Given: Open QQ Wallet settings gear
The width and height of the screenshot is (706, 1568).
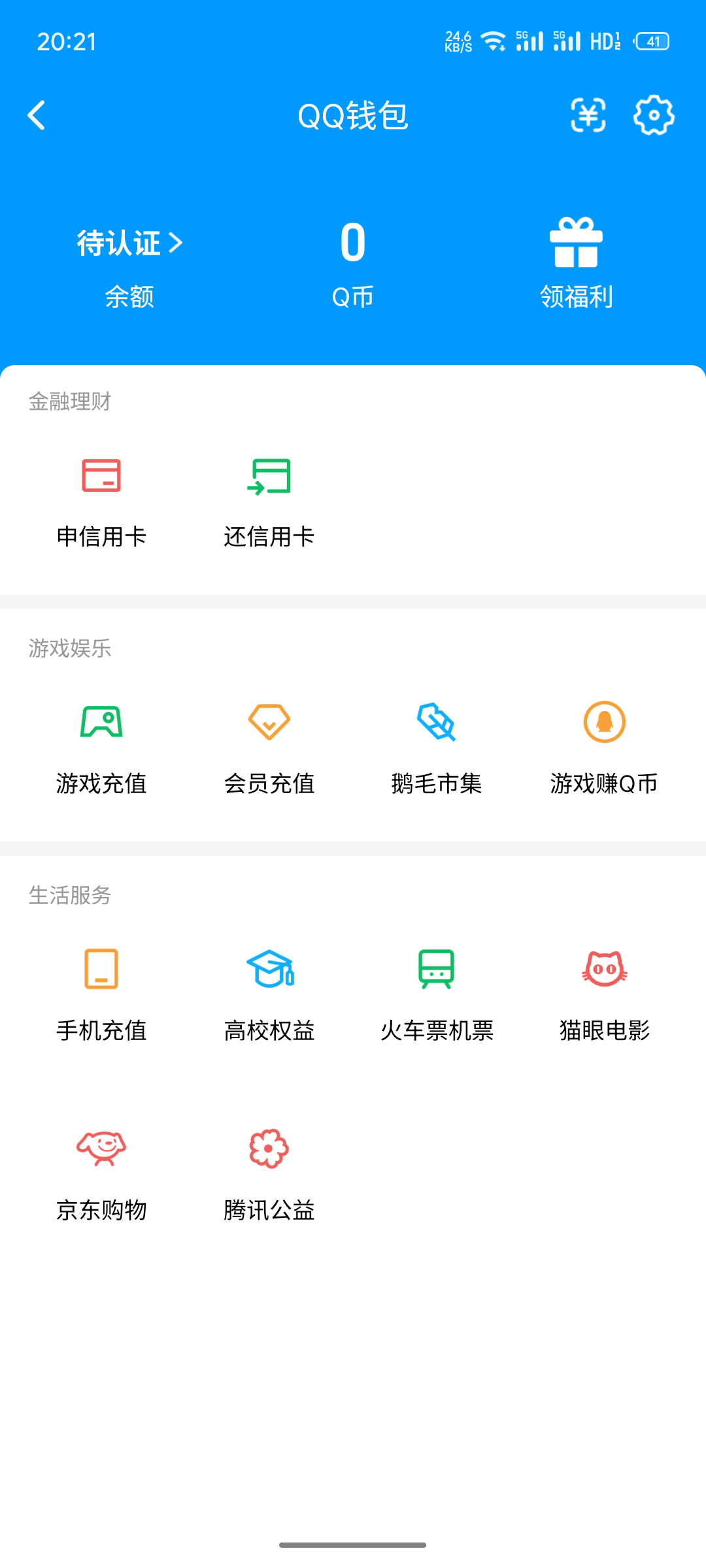Looking at the screenshot, I should pyautogui.click(x=653, y=116).
